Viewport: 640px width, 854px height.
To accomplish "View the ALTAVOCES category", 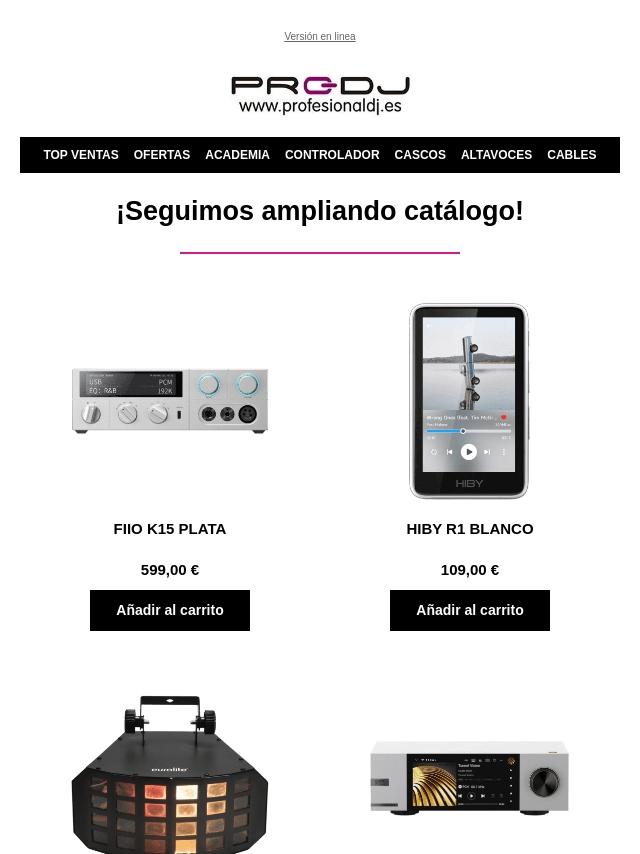I will (496, 155).
